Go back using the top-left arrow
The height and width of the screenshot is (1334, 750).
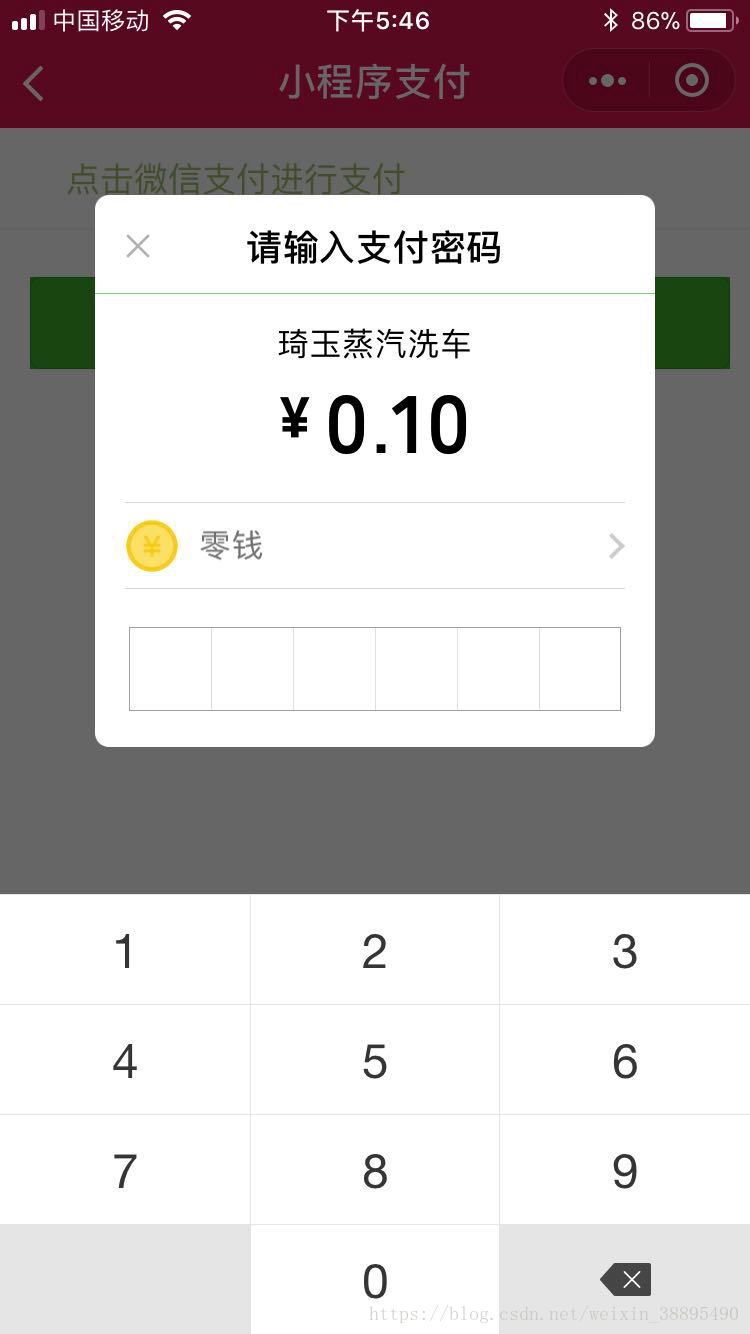click(x=34, y=83)
